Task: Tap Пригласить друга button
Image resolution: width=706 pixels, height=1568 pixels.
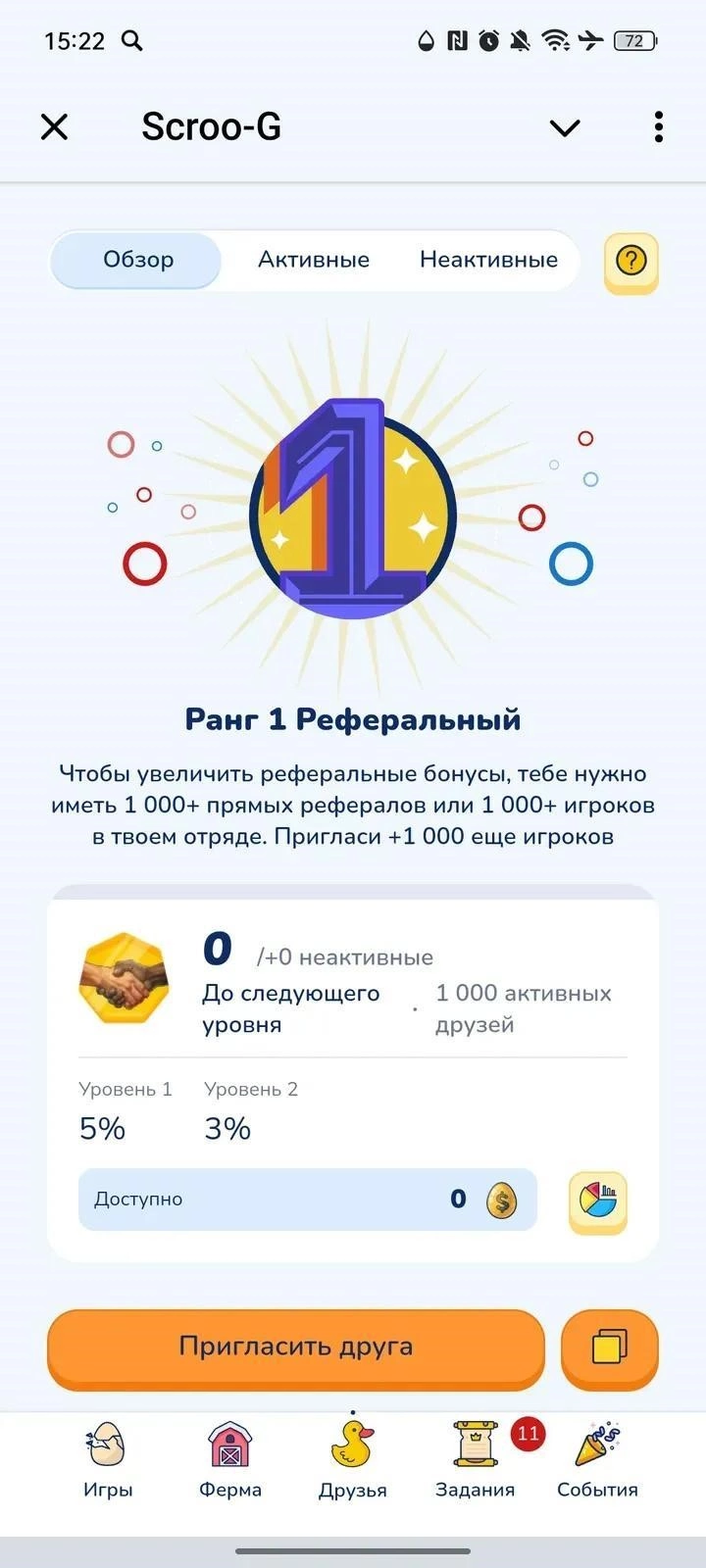Action: (x=295, y=1347)
